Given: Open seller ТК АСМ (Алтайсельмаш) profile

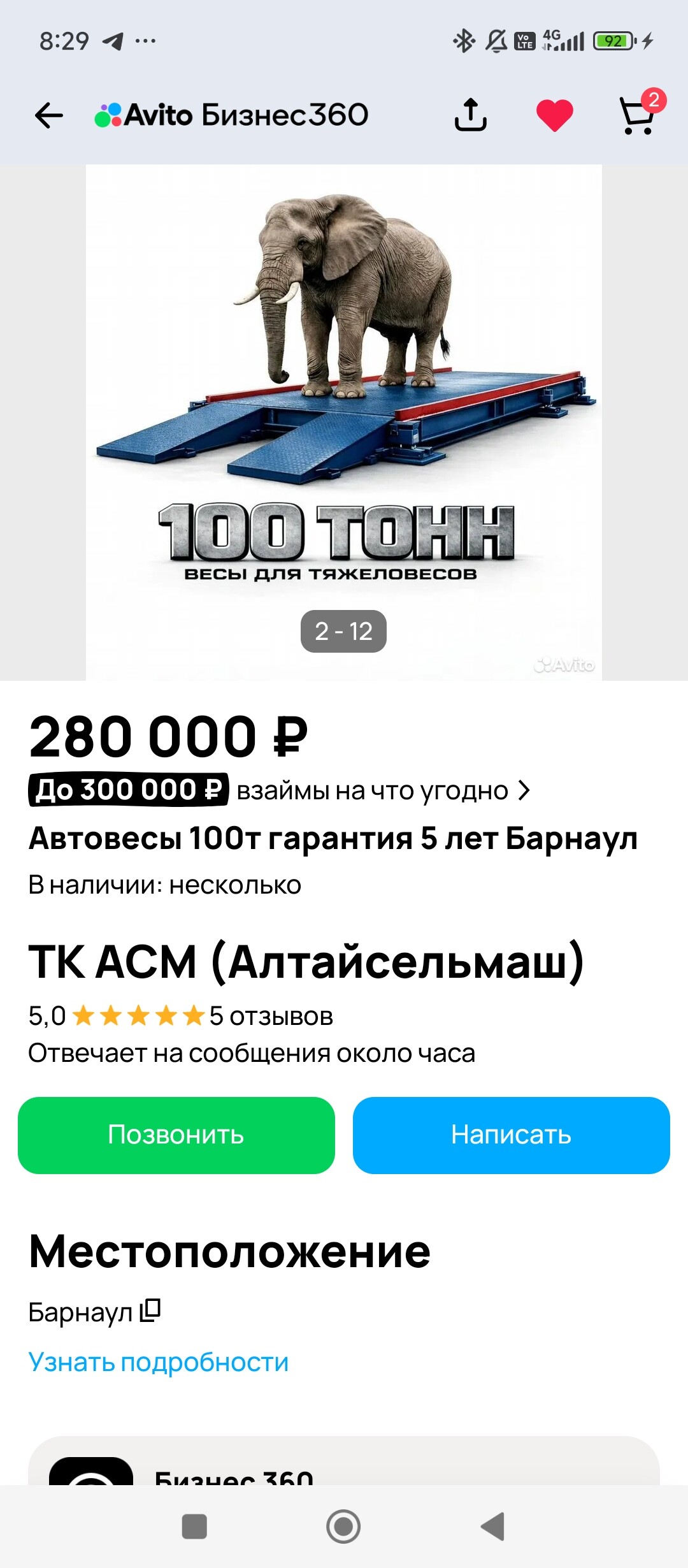Looking at the screenshot, I should (x=306, y=961).
